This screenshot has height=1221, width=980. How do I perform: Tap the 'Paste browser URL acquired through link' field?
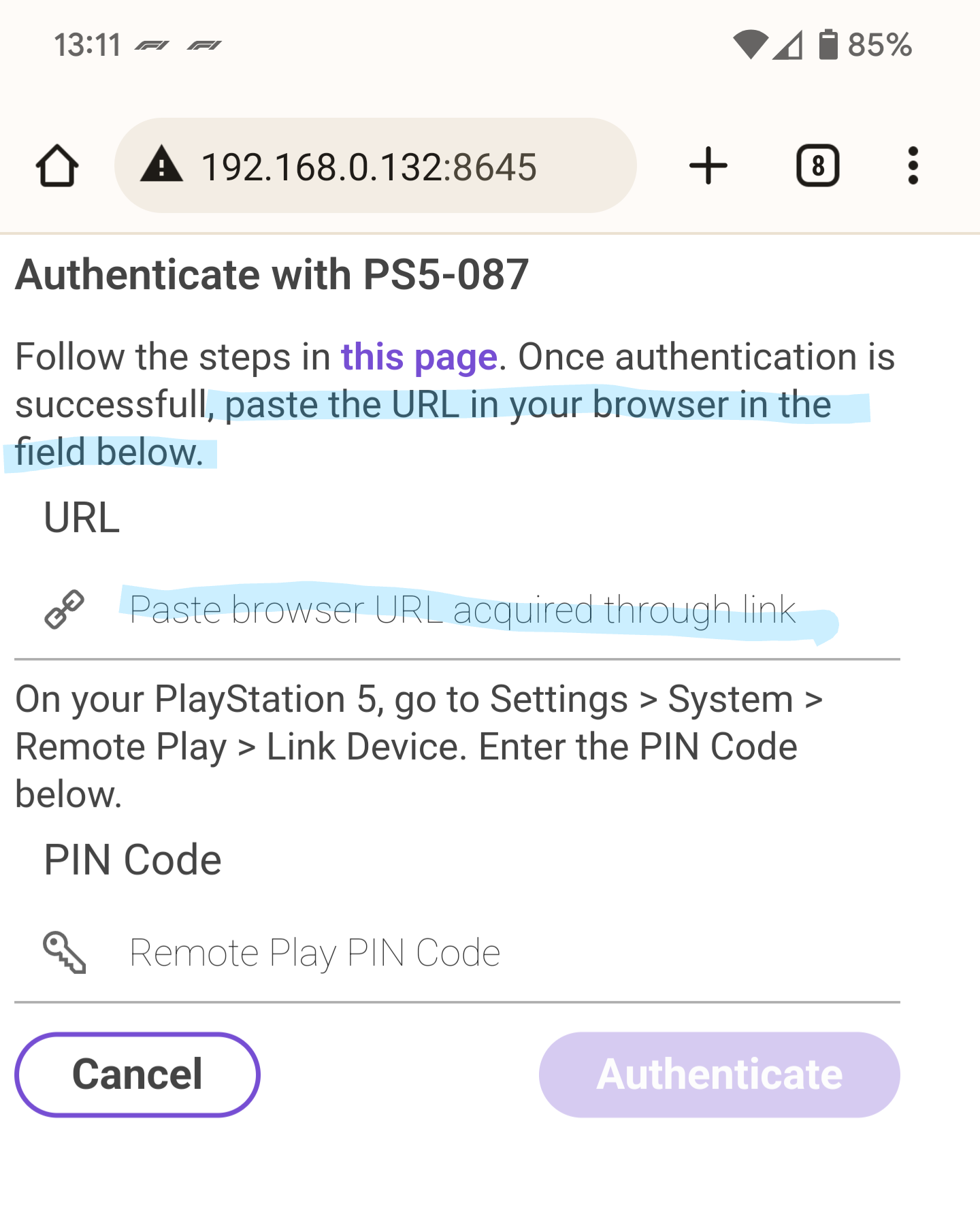tap(461, 609)
